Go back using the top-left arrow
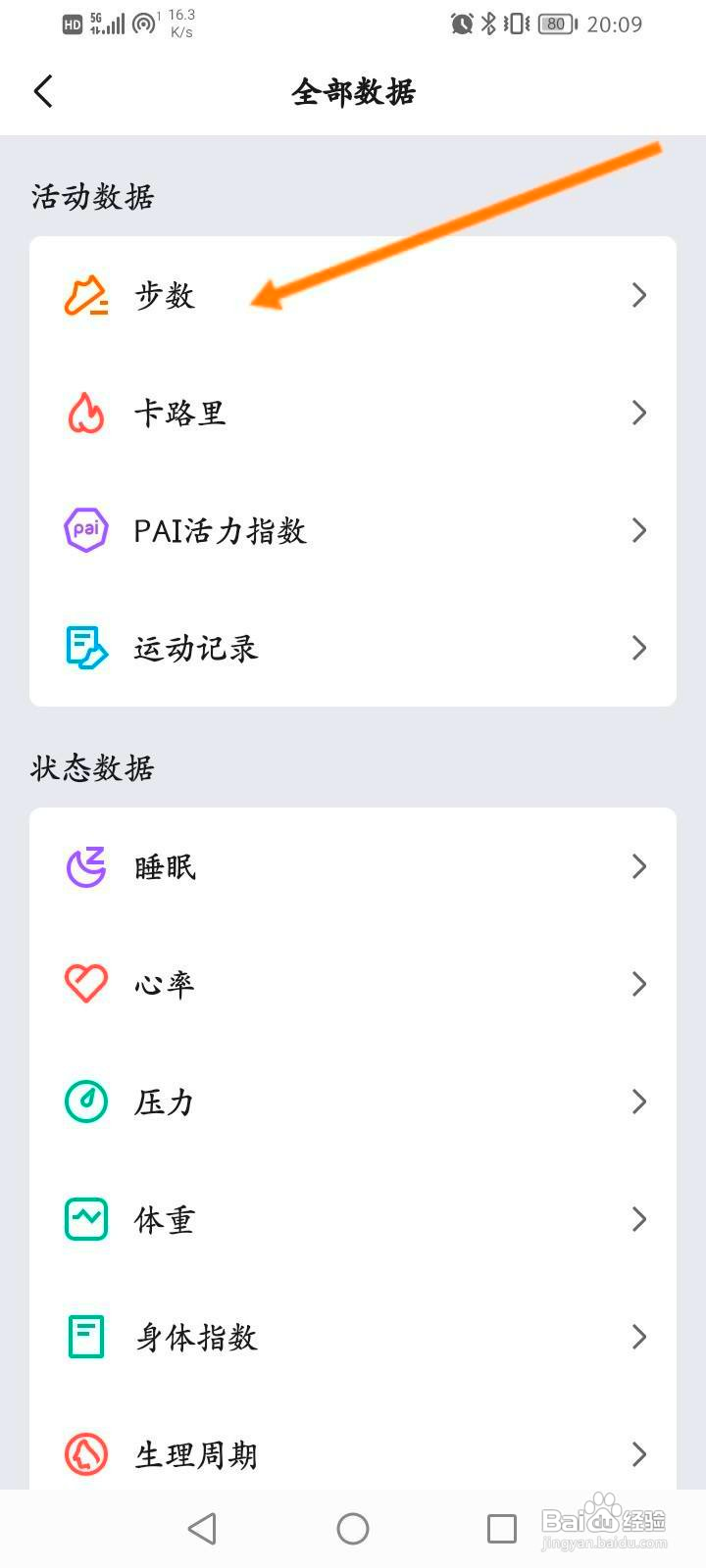This screenshot has height=1568, width=706. [x=43, y=92]
